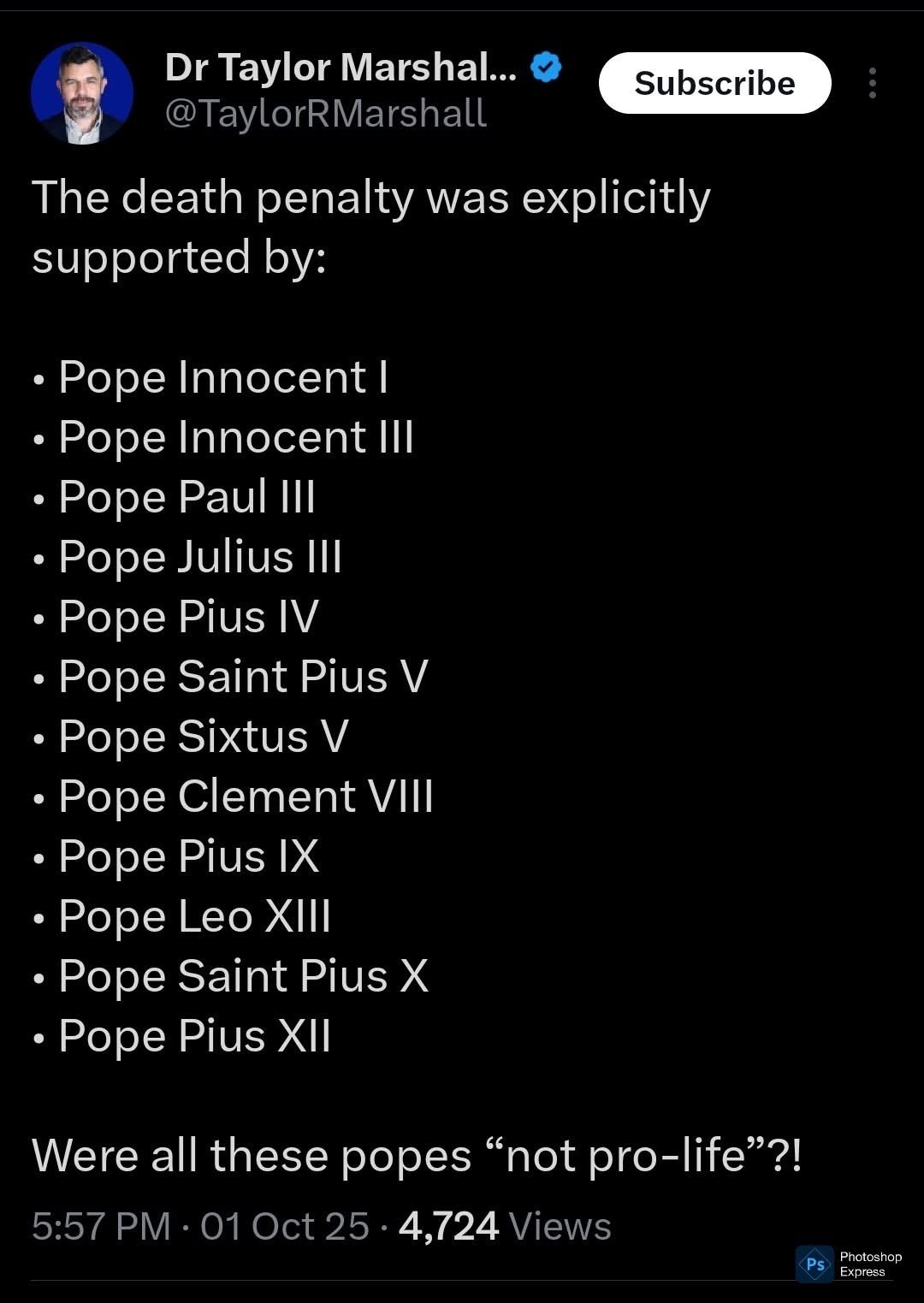Open Dr Taylor Marshall's profile picture
924x1303 pixels.
point(82,93)
